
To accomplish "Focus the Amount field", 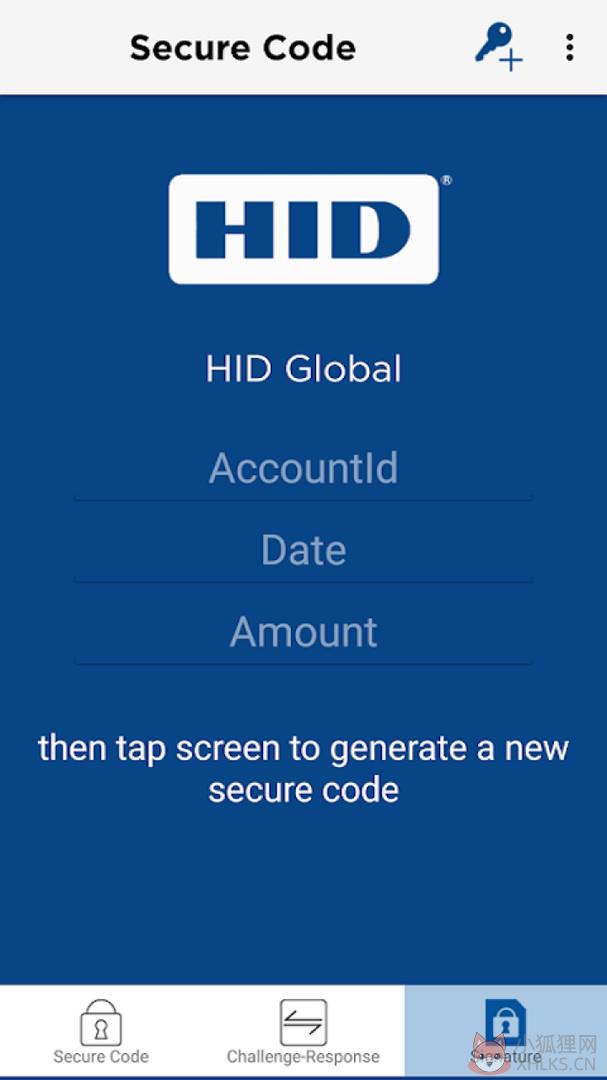I will [303, 632].
